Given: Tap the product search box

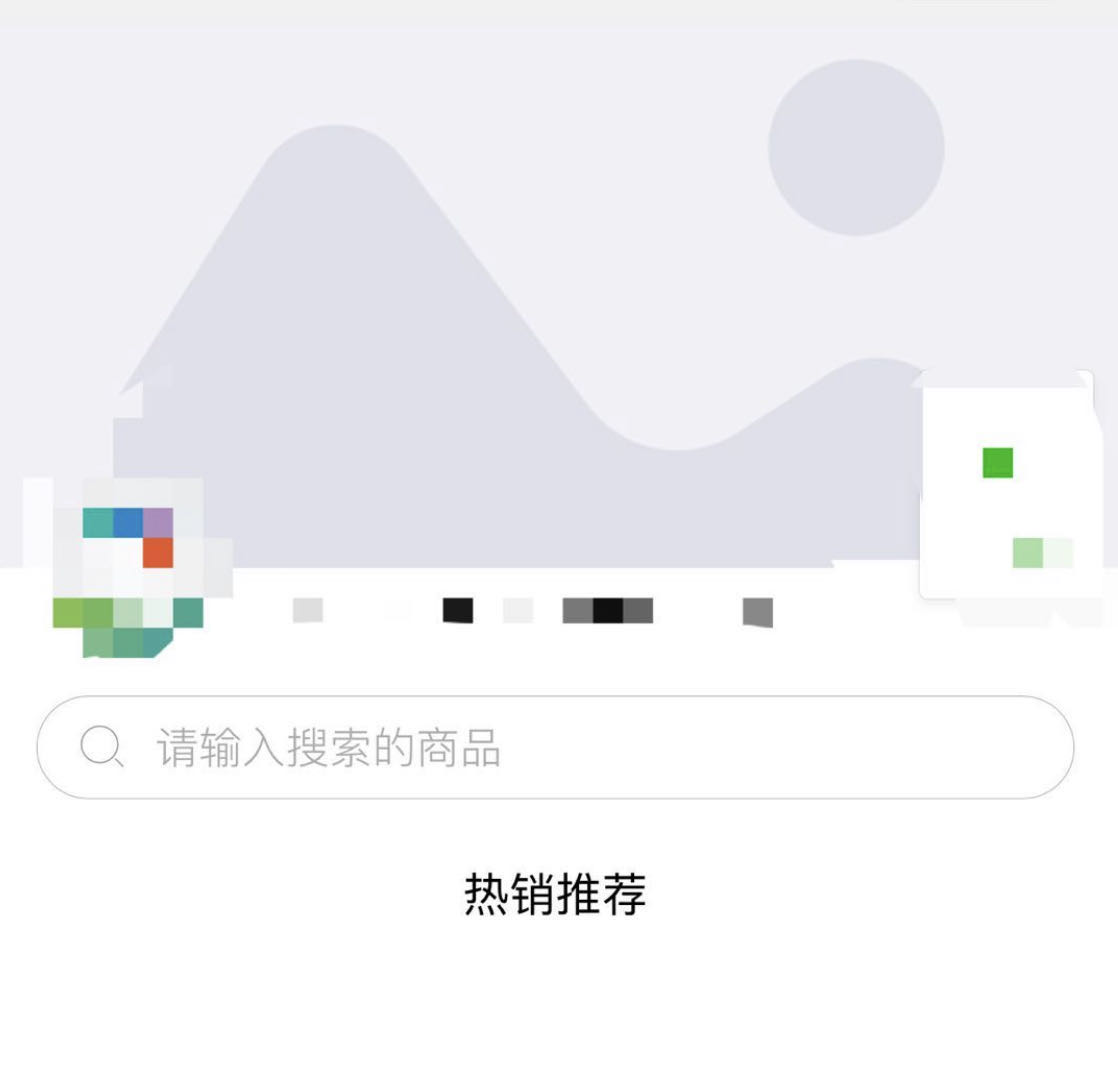Looking at the screenshot, I should [x=555, y=747].
